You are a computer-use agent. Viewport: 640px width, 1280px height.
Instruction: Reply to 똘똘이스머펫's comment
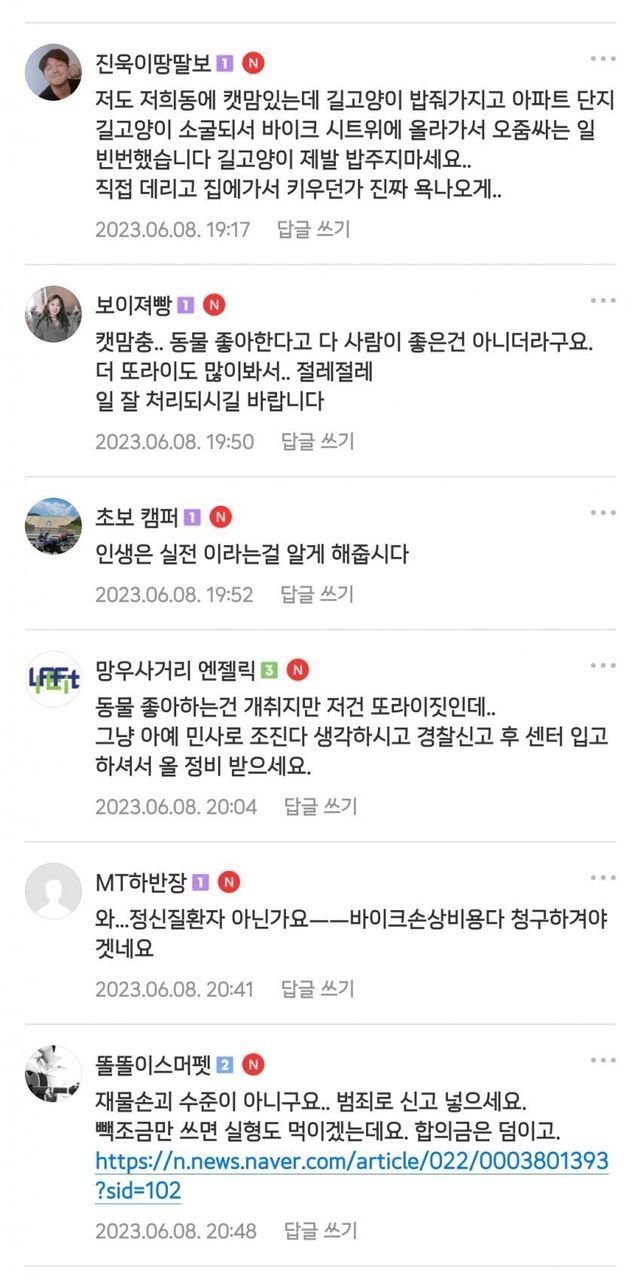click(320, 1231)
